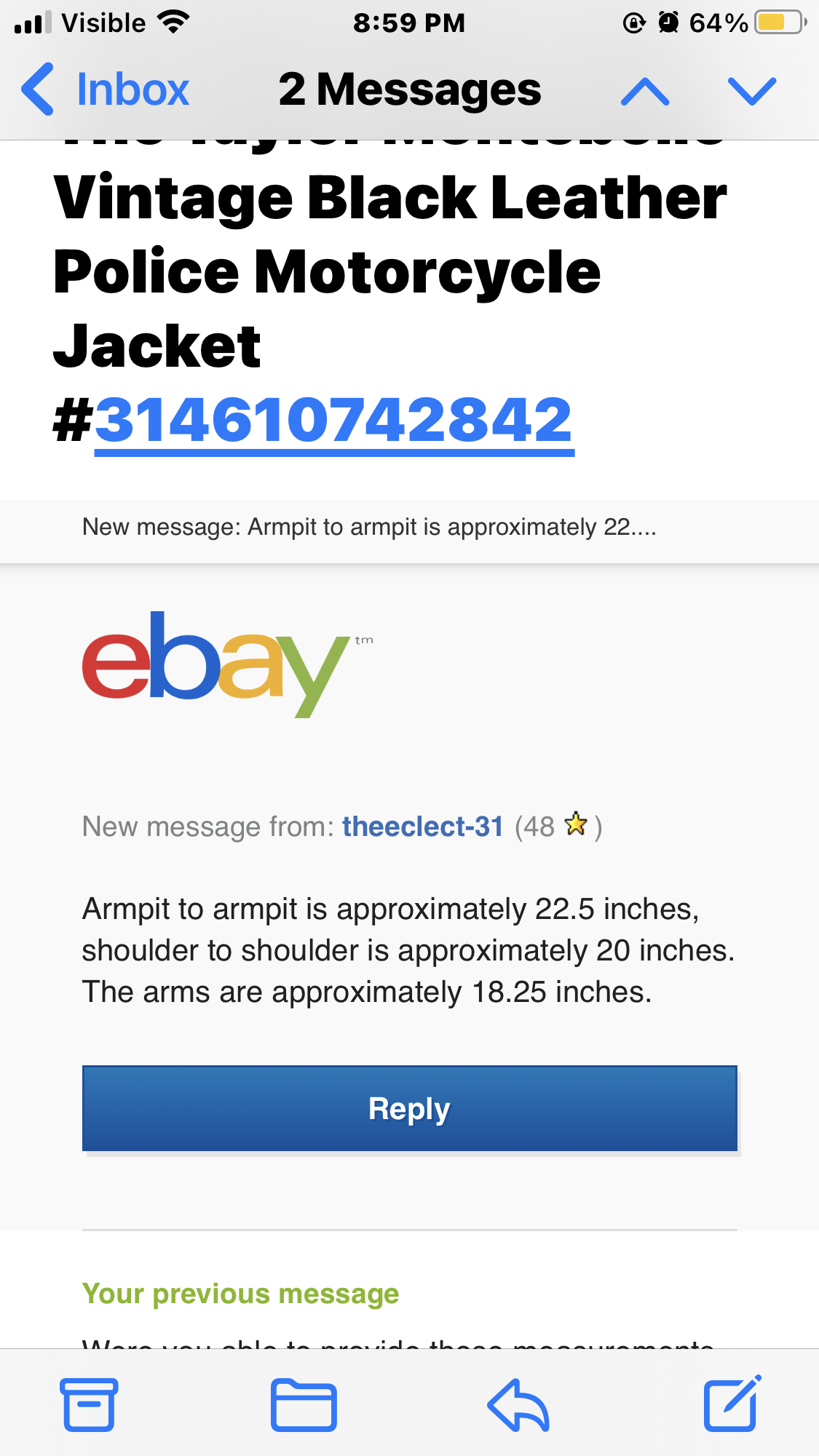Show the next message with down arrow

tap(752, 92)
